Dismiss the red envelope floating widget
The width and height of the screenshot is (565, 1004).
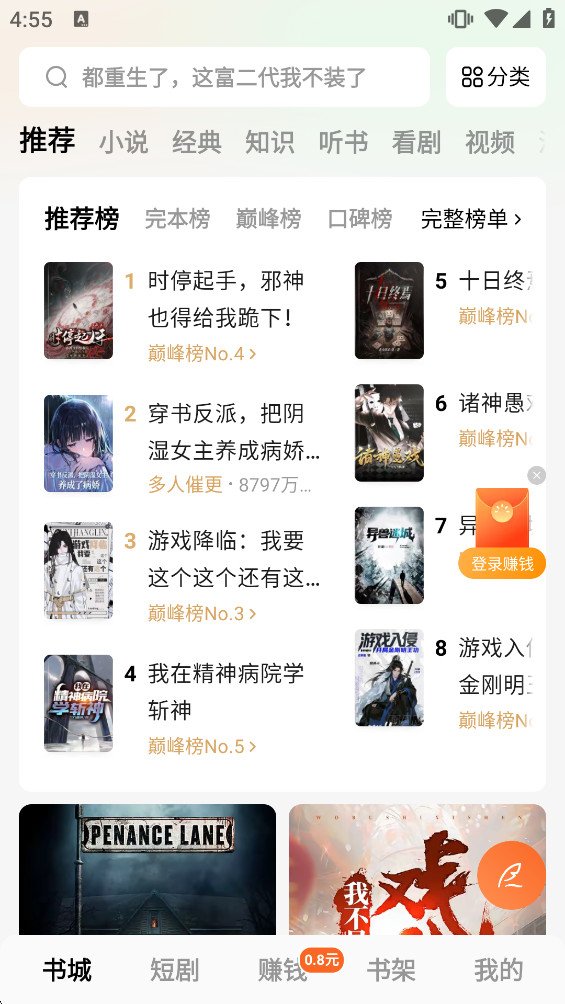[537, 475]
